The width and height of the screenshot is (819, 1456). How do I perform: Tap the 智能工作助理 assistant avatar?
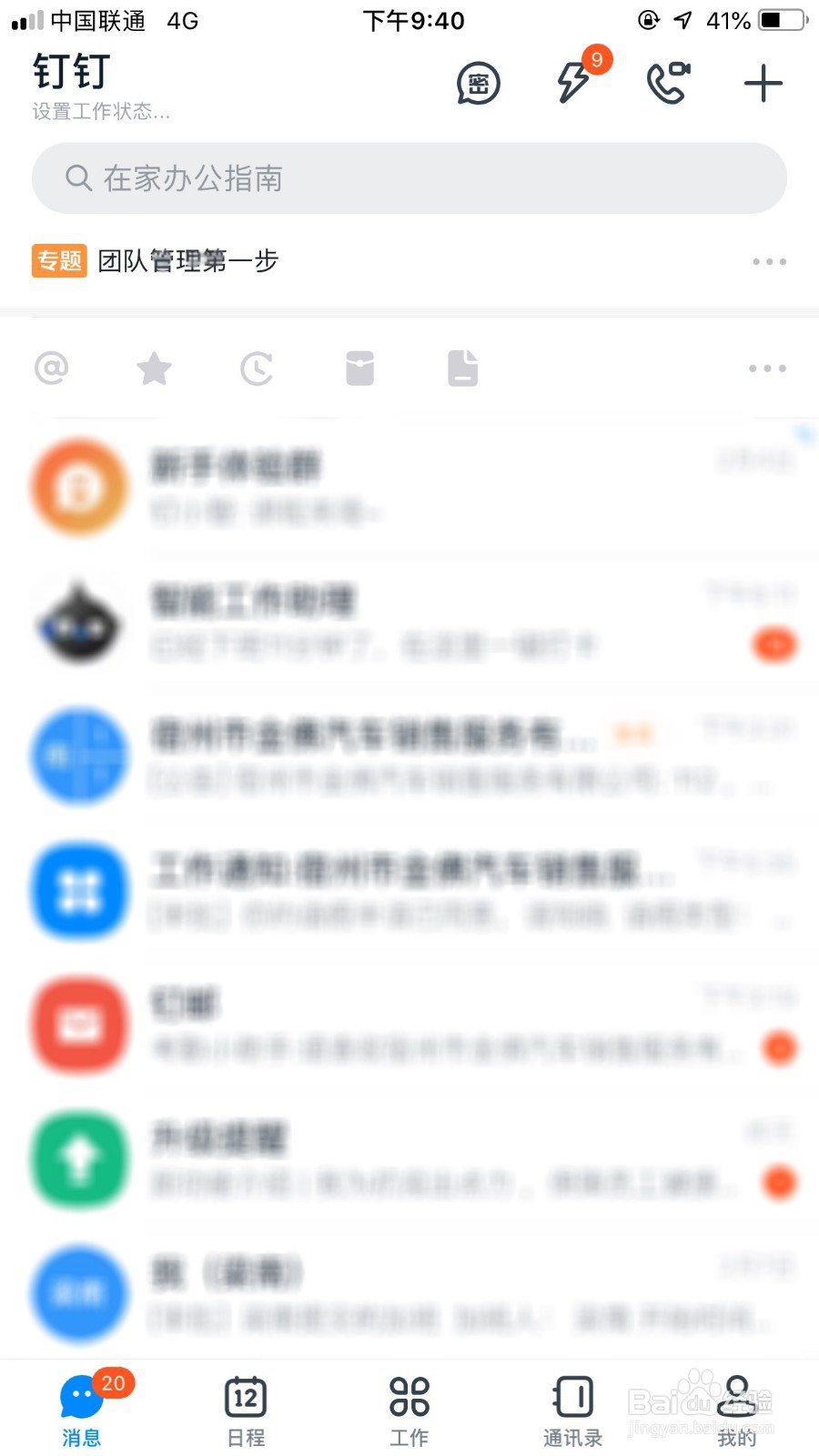(x=79, y=622)
